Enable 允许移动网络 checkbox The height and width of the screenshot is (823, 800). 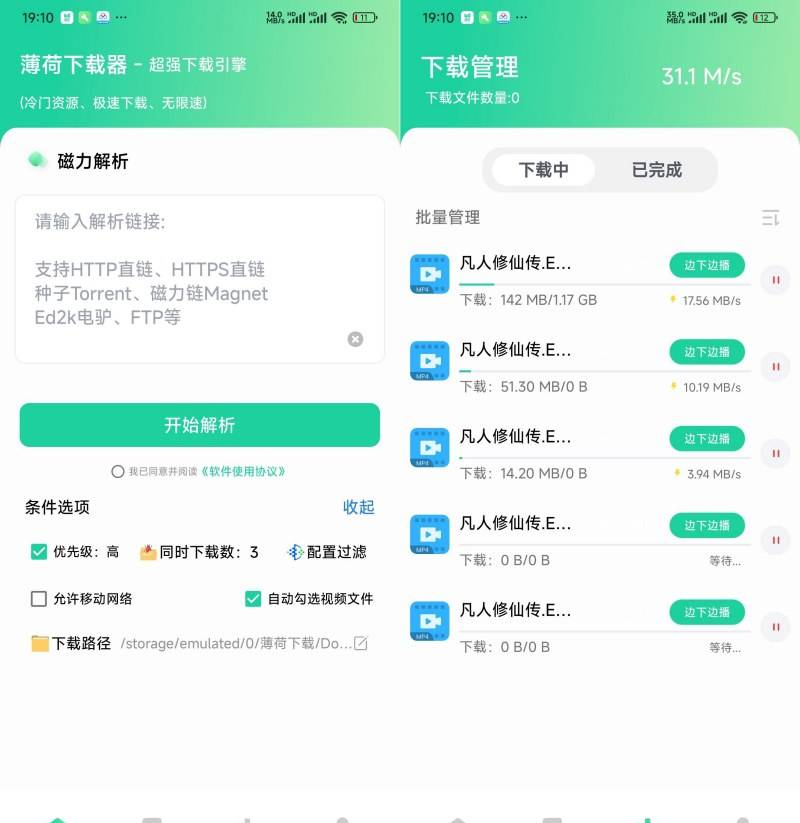39,599
